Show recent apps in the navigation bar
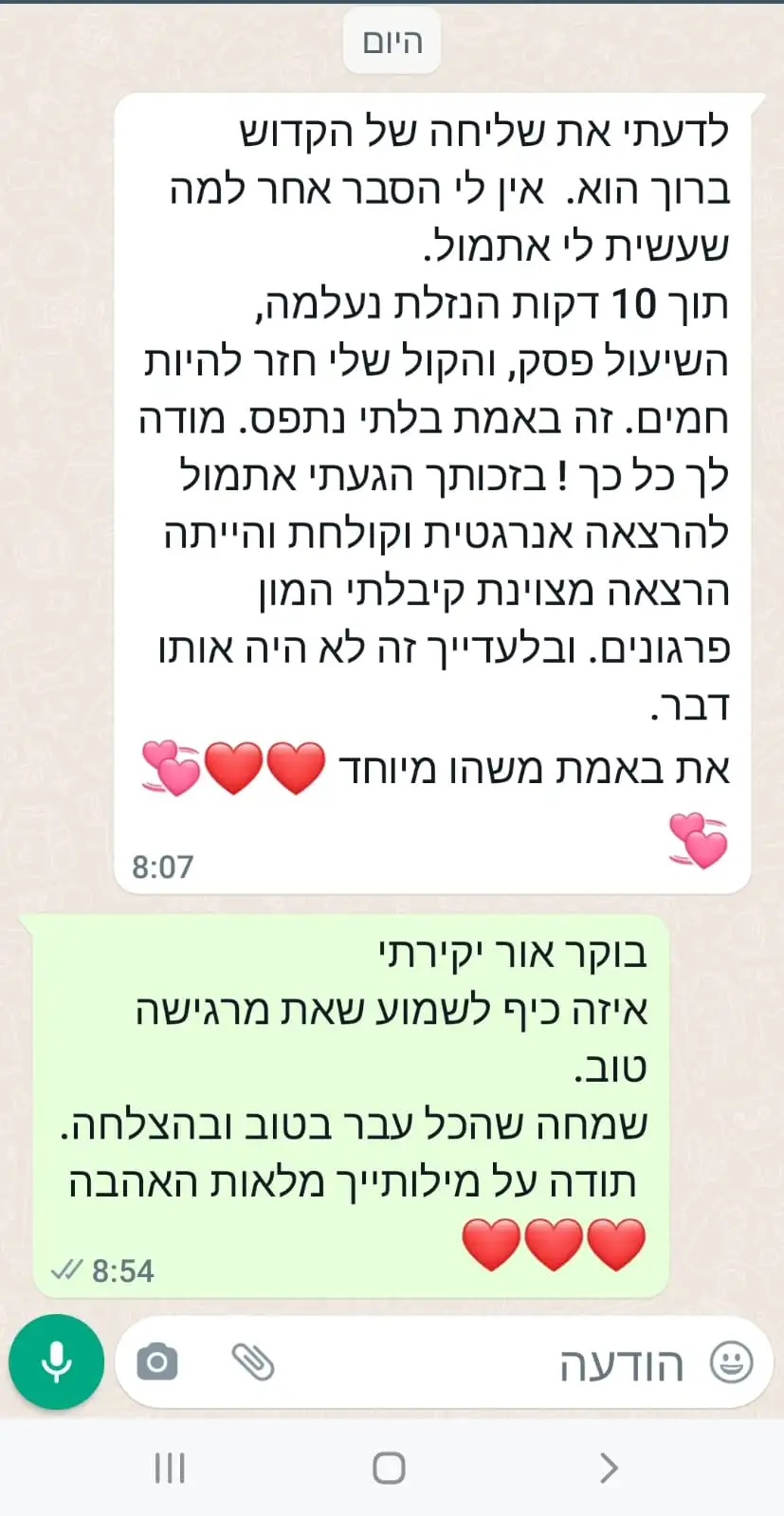Screen dimensions: 784x1516 point(170,1468)
